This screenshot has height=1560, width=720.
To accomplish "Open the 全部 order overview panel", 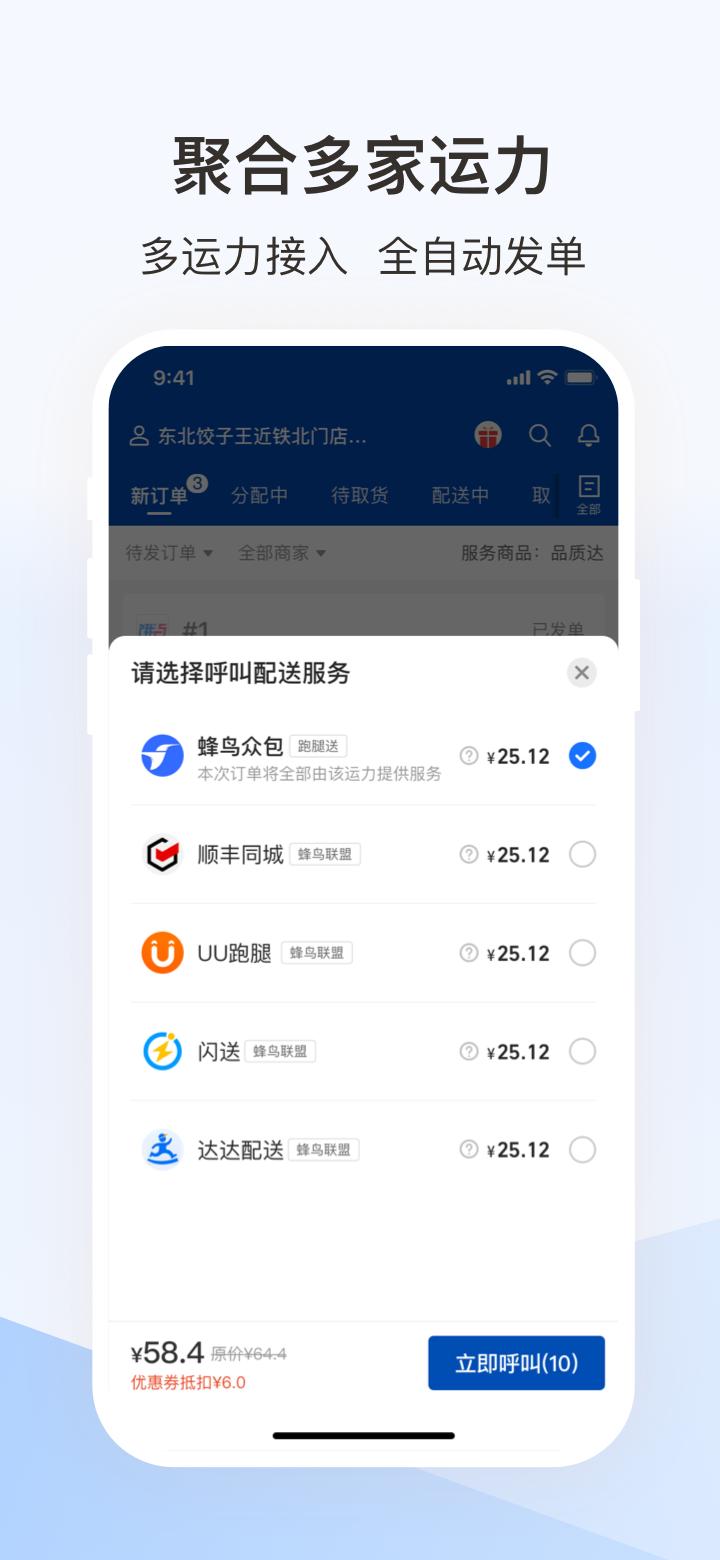I will pos(589,492).
